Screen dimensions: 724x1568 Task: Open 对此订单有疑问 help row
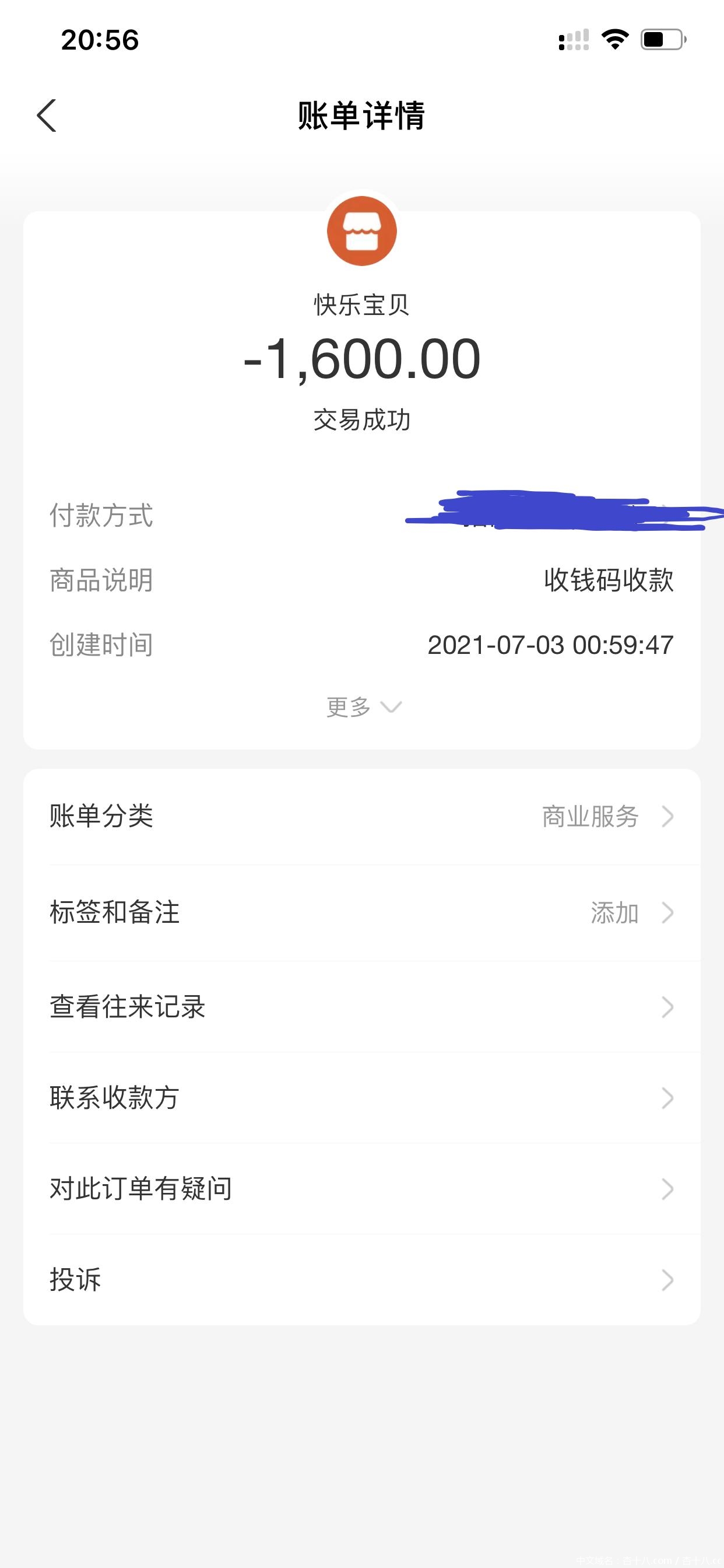pyautogui.click(x=361, y=1188)
